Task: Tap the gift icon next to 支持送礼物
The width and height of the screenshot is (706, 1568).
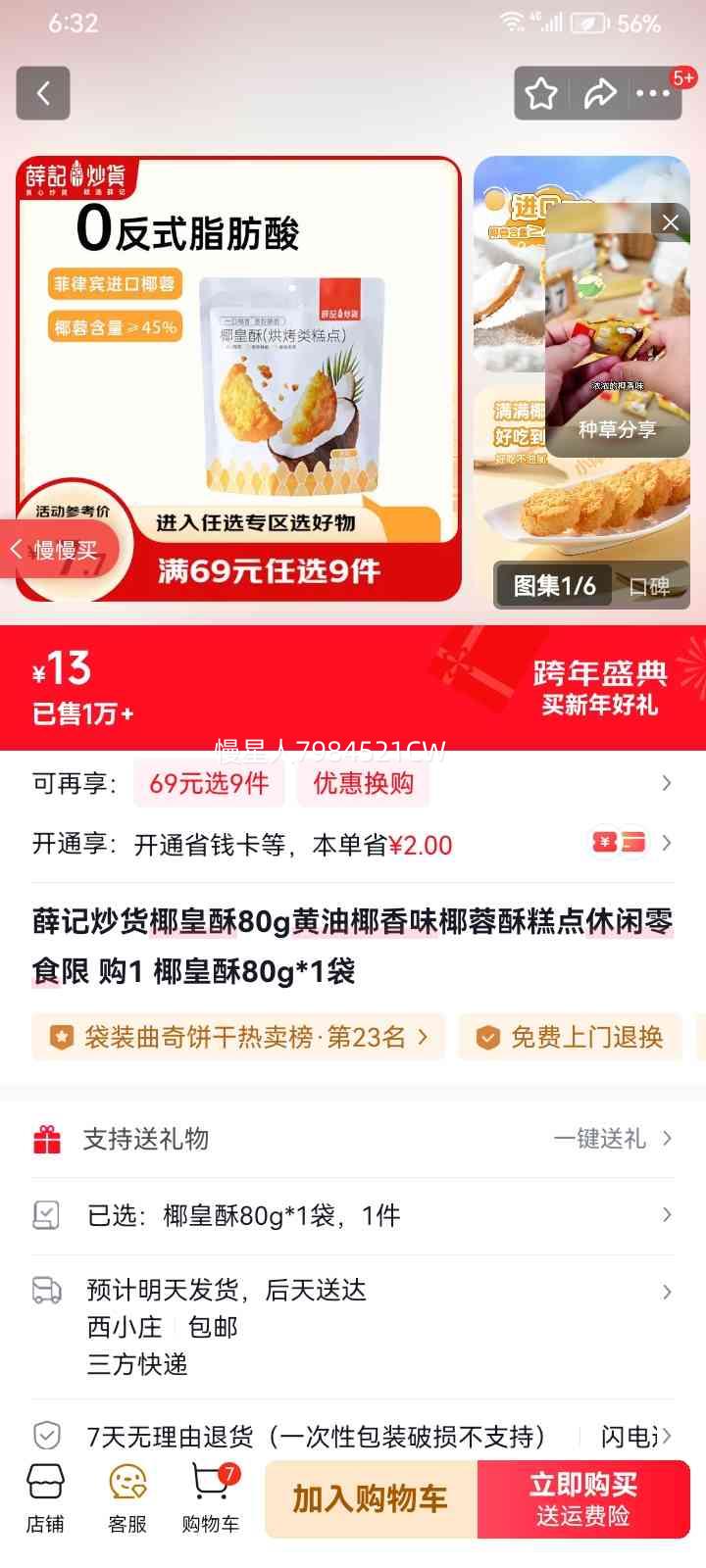Action: [44, 1138]
